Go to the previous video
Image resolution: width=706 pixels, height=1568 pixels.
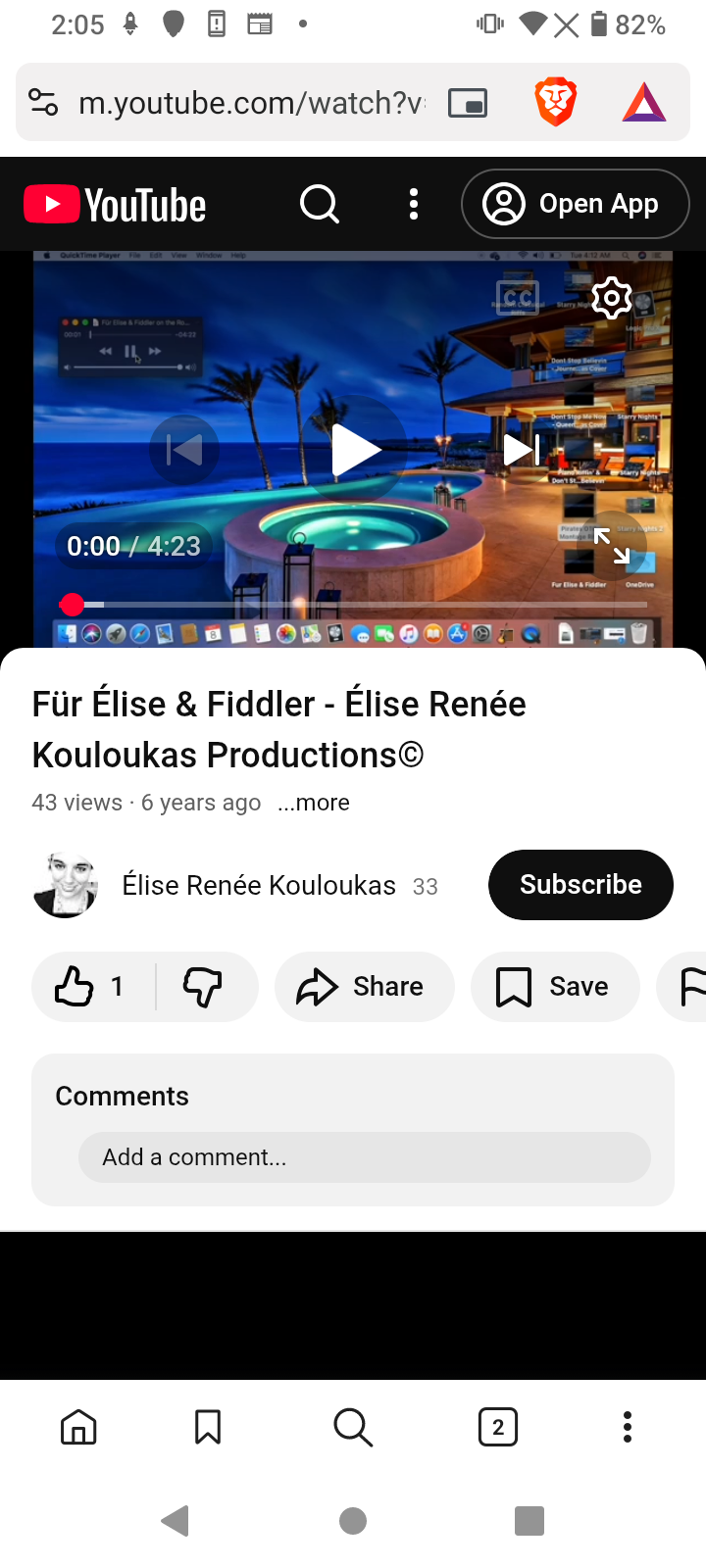pyautogui.click(x=184, y=450)
